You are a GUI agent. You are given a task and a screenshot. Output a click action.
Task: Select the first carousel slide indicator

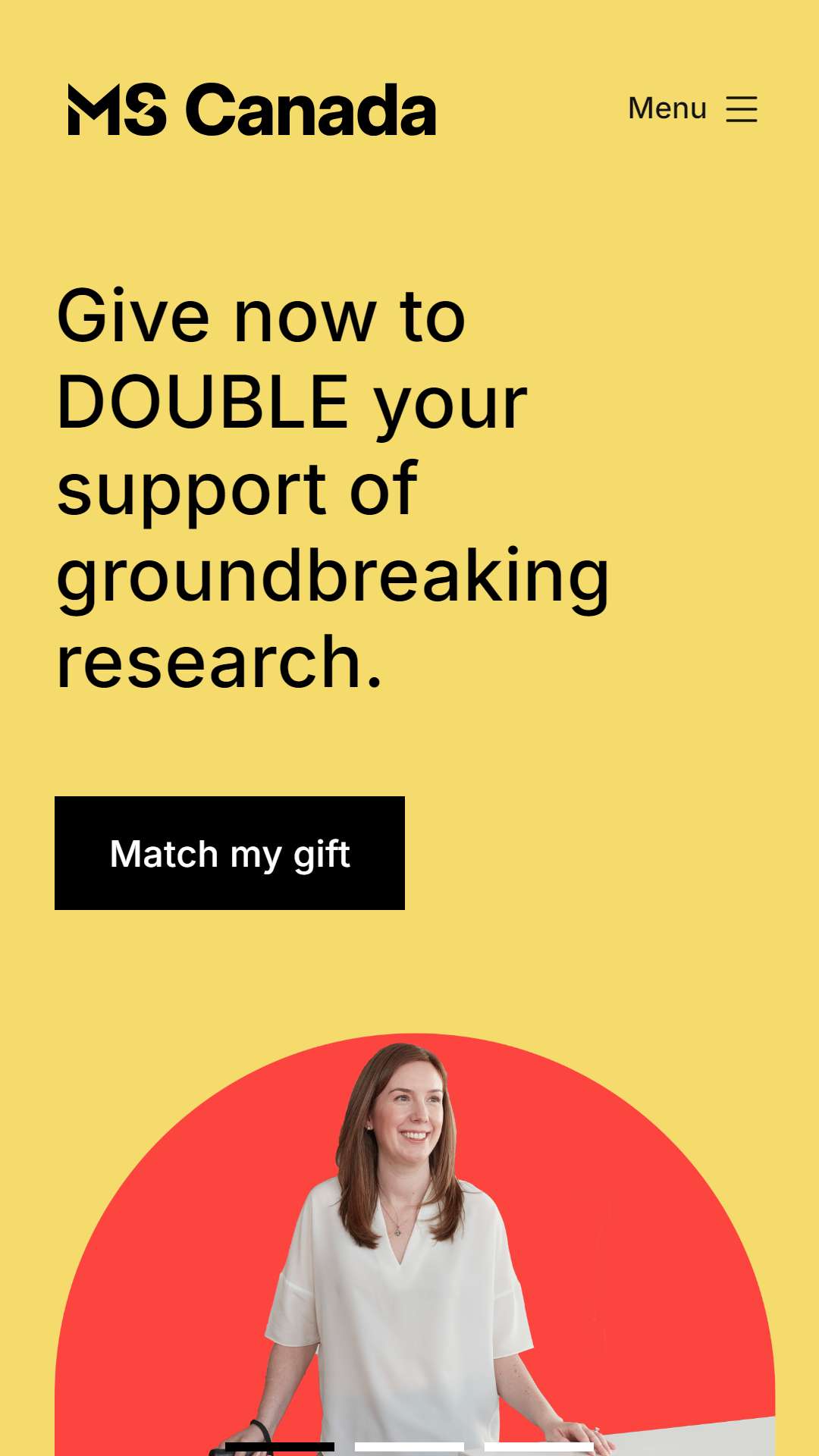pos(280,1447)
